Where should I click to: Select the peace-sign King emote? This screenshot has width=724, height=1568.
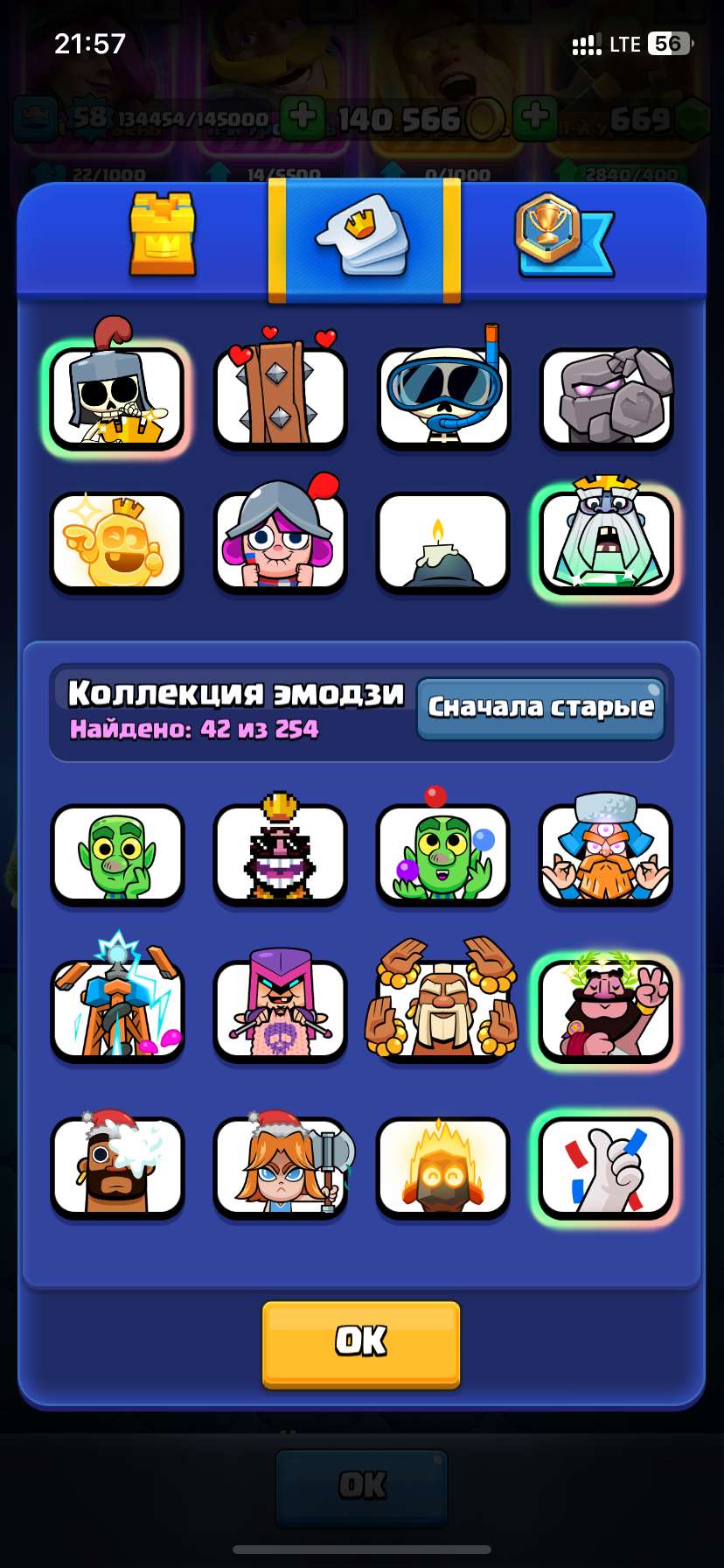[605, 1008]
